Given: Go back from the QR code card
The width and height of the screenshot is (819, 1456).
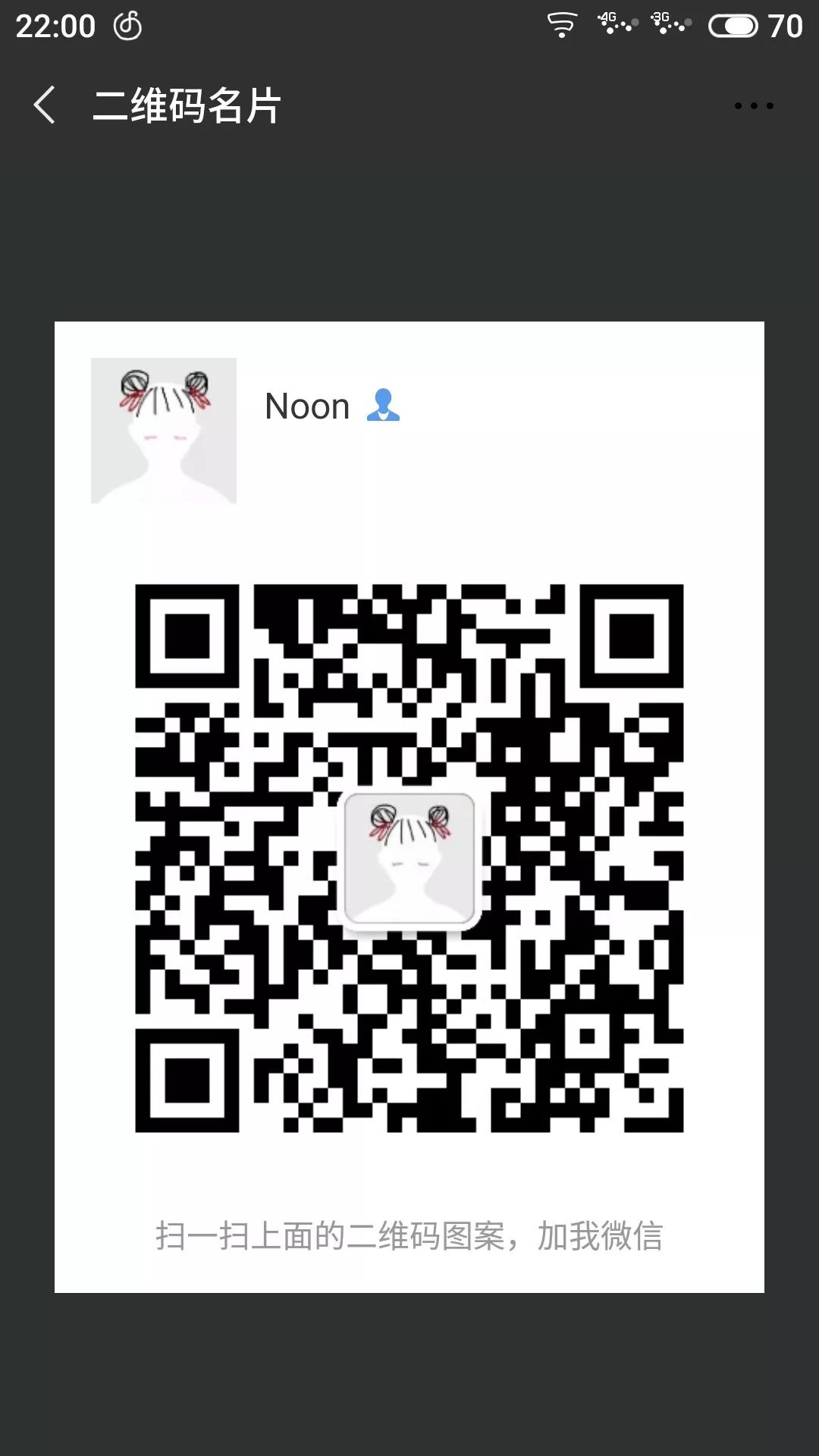Looking at the screenshot, I should tap(45, 105).
